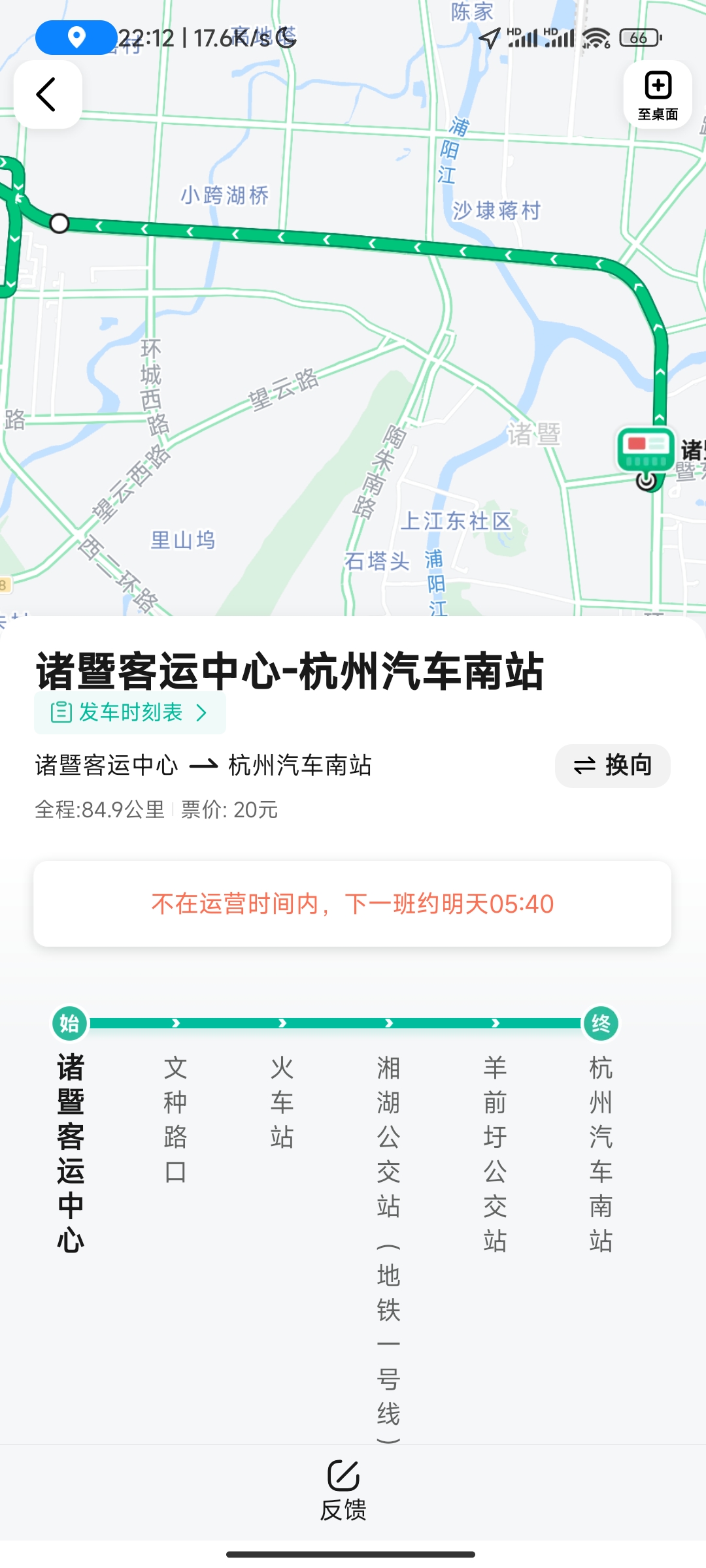This screenshot has height=1568, width=706.
Task: Tap the bus station marker on the map
Action: point(646,449)
